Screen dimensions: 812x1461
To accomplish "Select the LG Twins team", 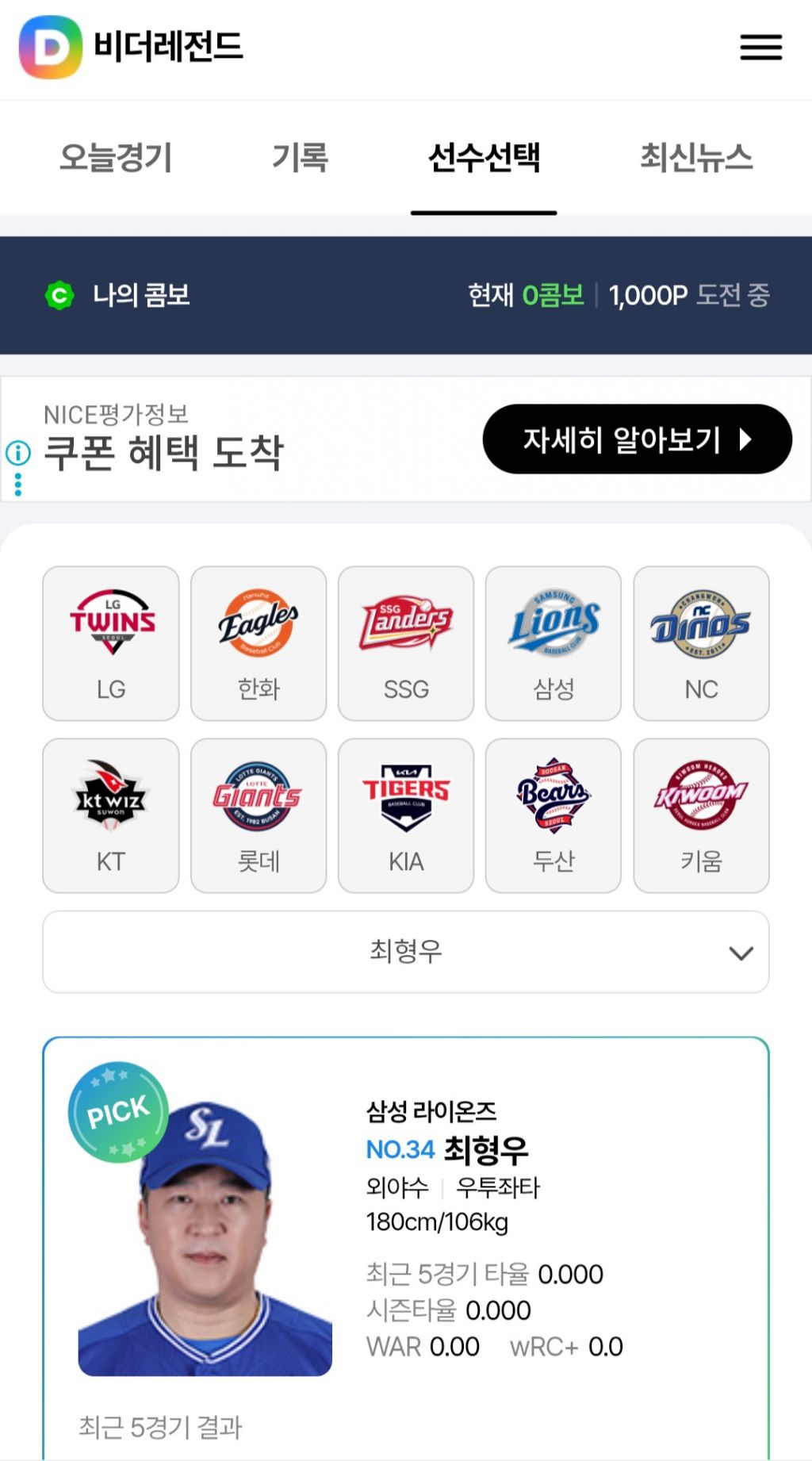I will [111, 643].
